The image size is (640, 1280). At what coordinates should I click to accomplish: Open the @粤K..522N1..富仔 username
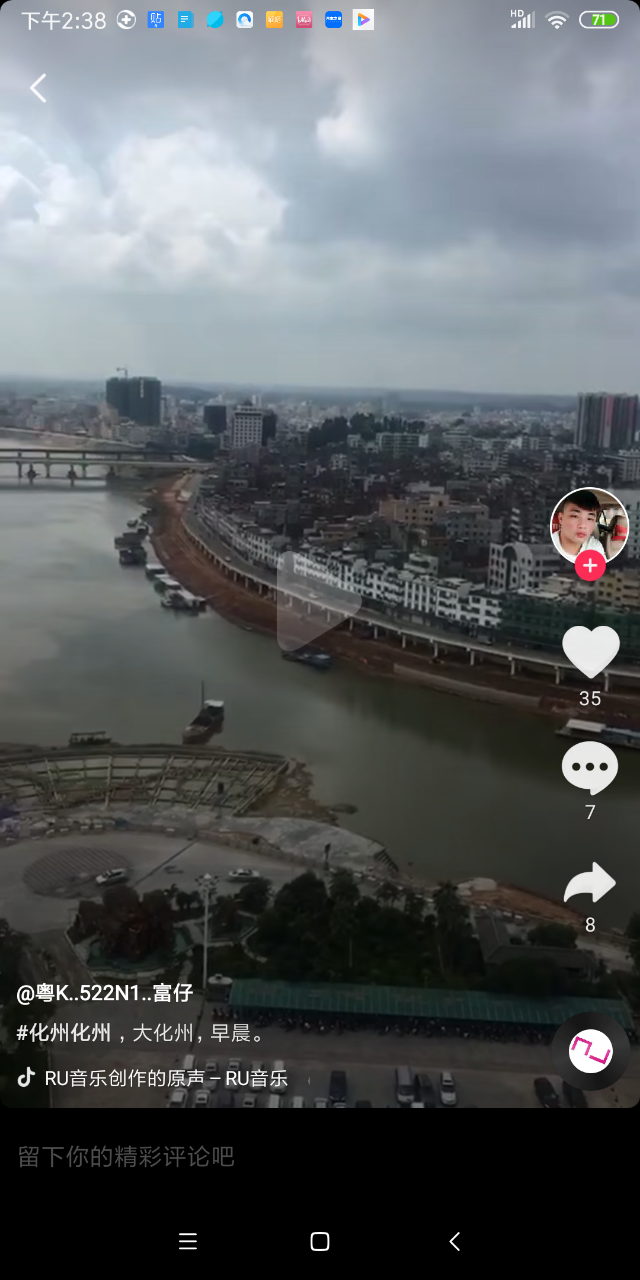(x=105, y=993)
